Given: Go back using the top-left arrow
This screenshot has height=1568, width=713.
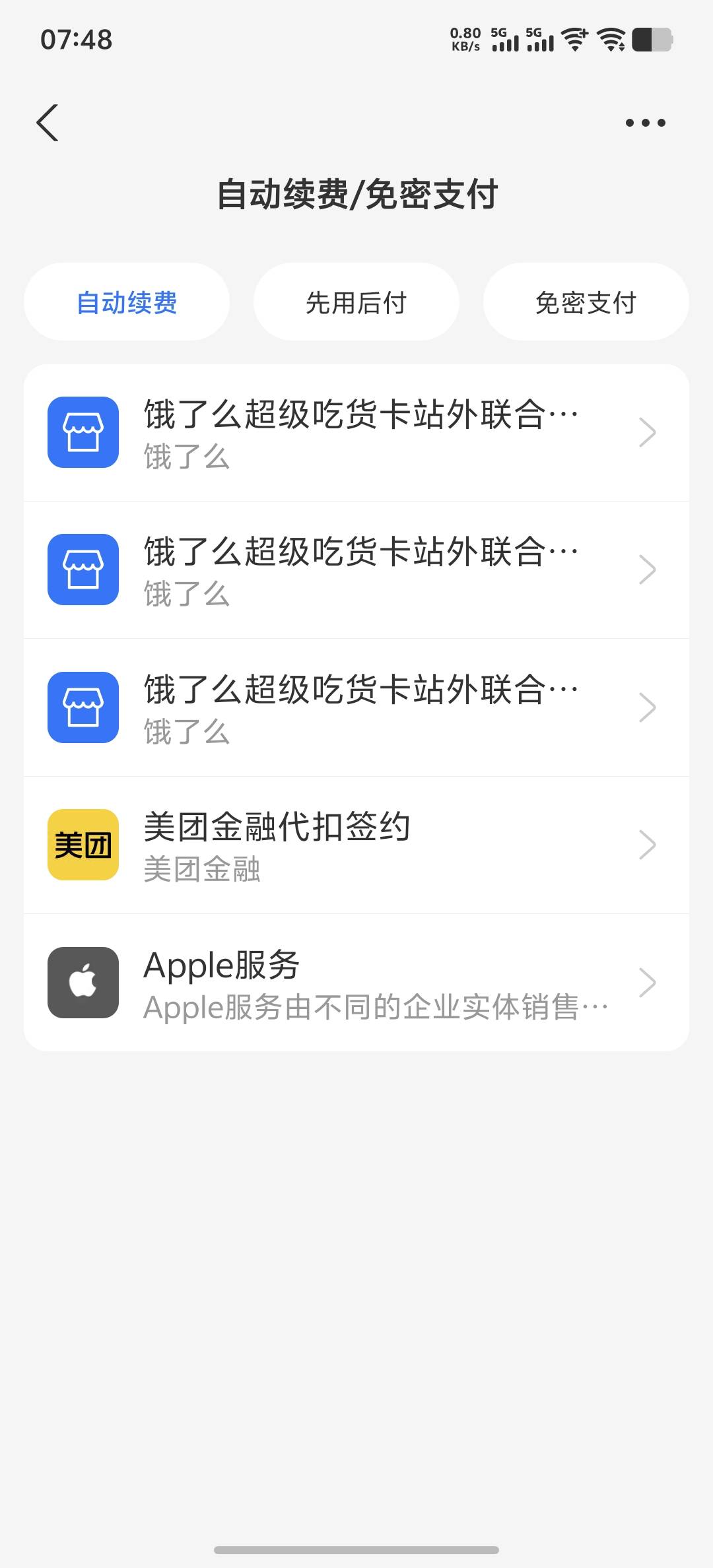Looking at the screenshot, I should click(x=48, y=123).
